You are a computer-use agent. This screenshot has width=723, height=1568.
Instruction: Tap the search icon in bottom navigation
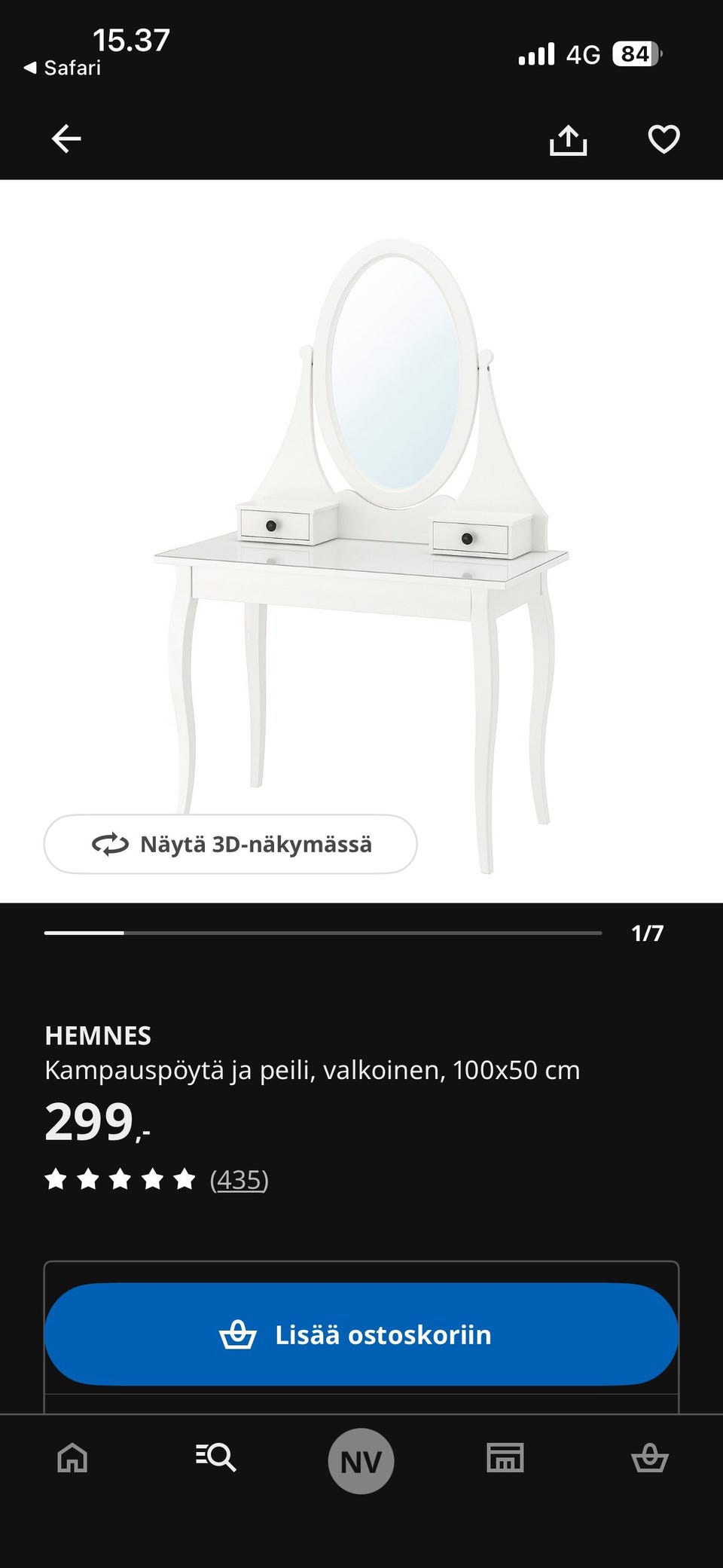[217, 1459]
